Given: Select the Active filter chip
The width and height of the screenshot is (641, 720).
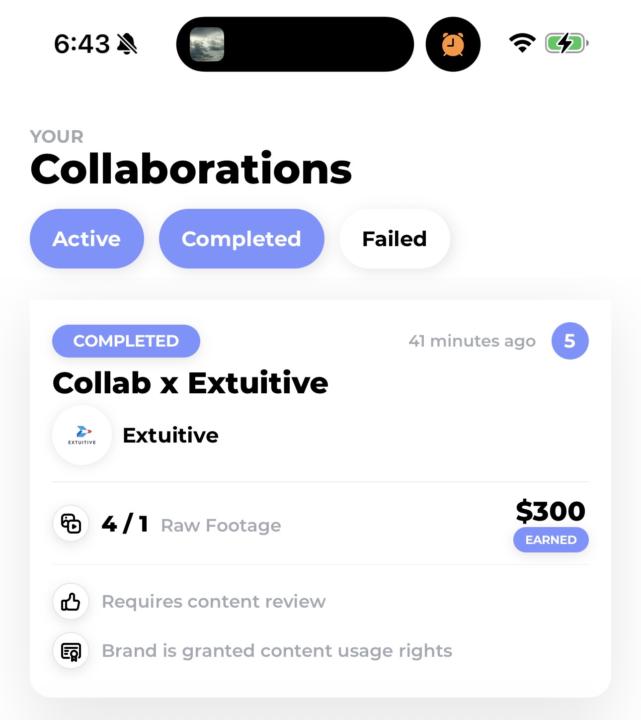Looking at the screenshot, I should (86, 239).
